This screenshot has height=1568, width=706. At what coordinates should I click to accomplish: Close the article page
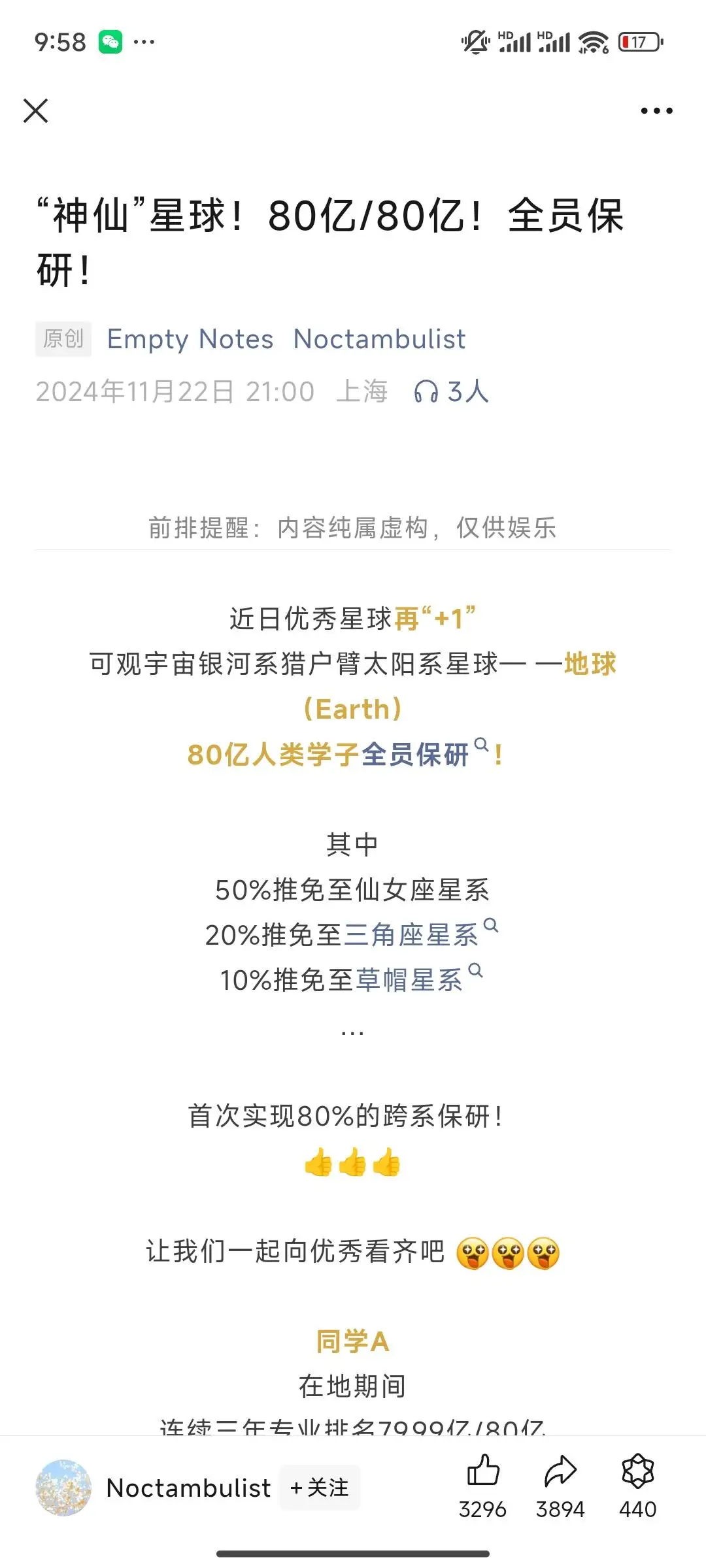coord(36,110)
